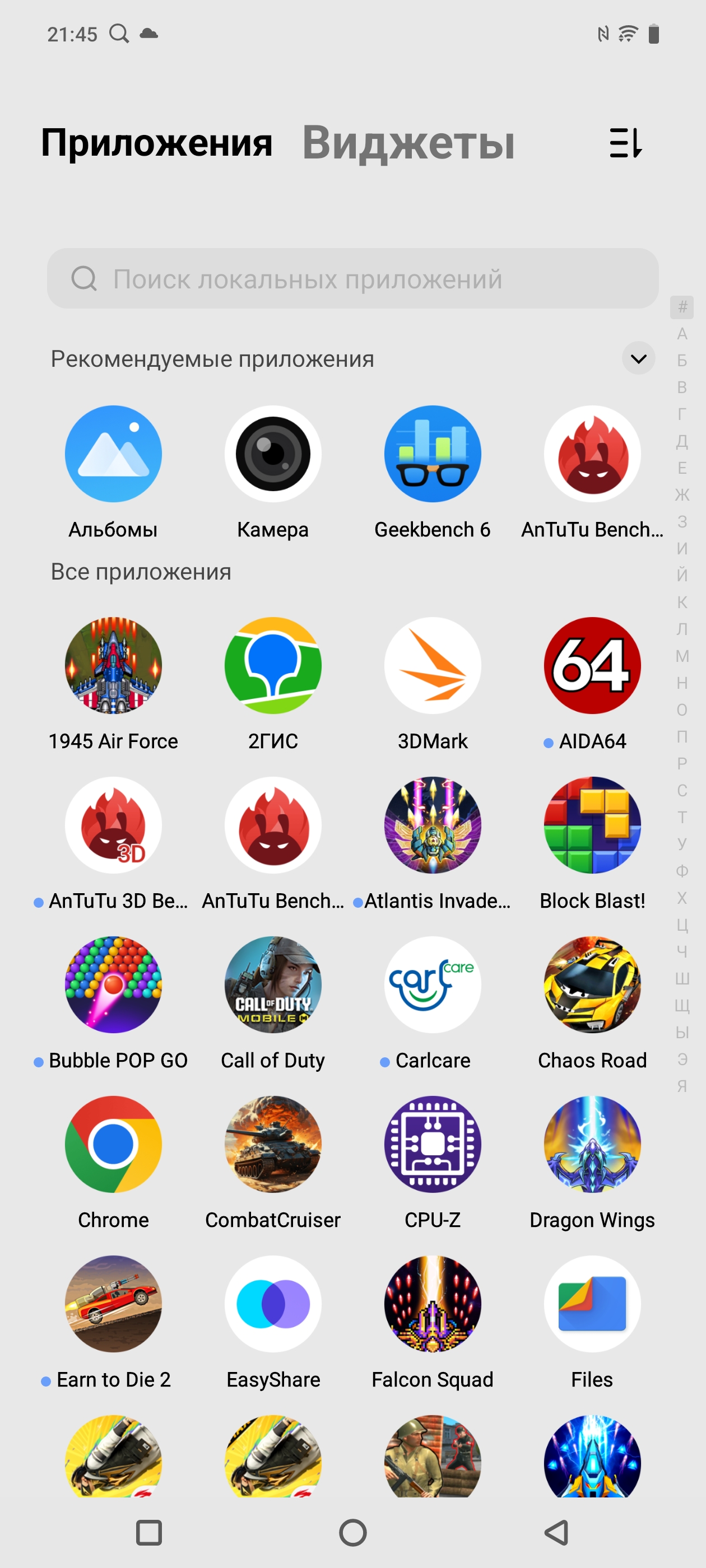
Task: Open Geekbench 6
Action: coord(433,454)
